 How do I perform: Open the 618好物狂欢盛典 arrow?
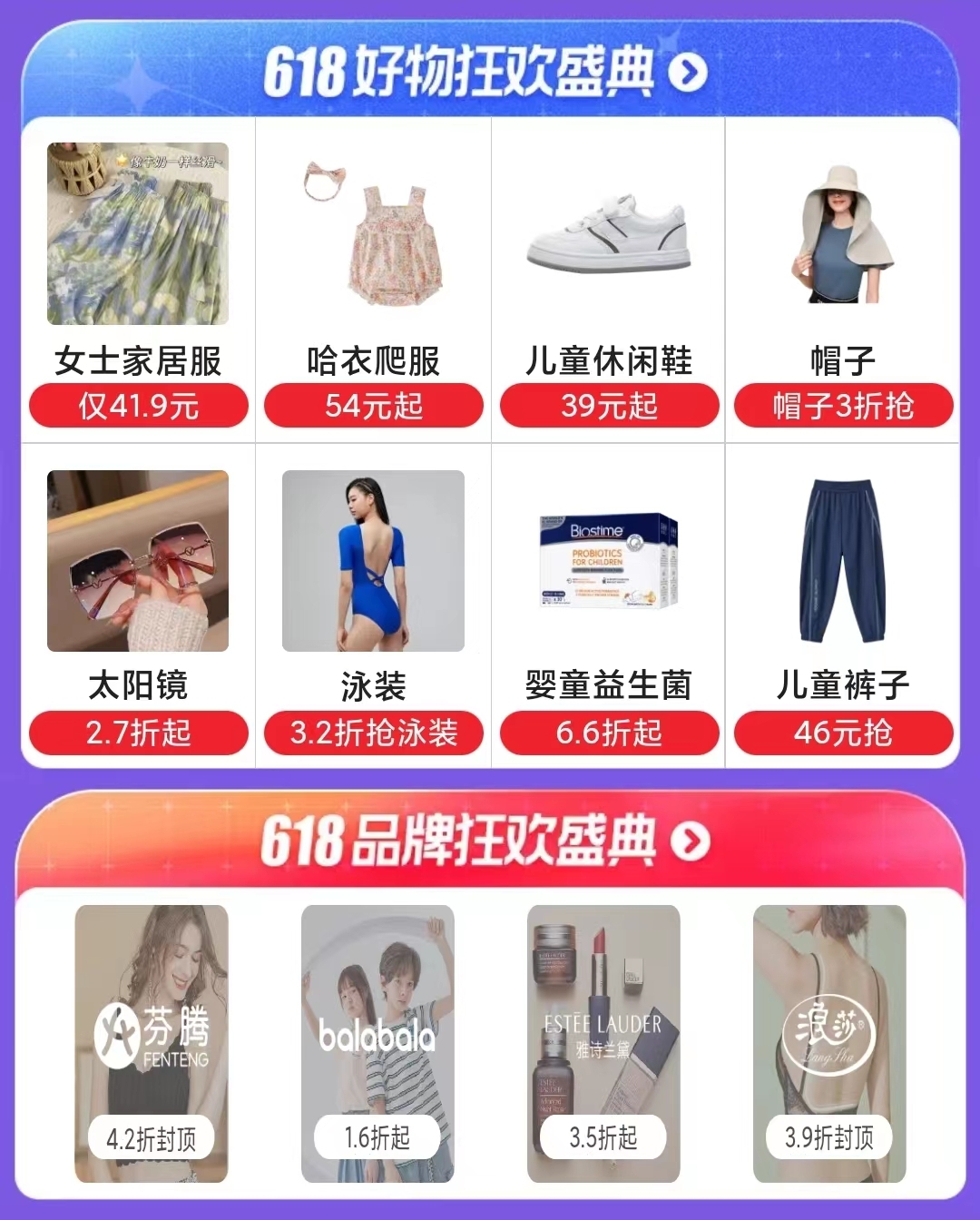[x=688, y=73]
